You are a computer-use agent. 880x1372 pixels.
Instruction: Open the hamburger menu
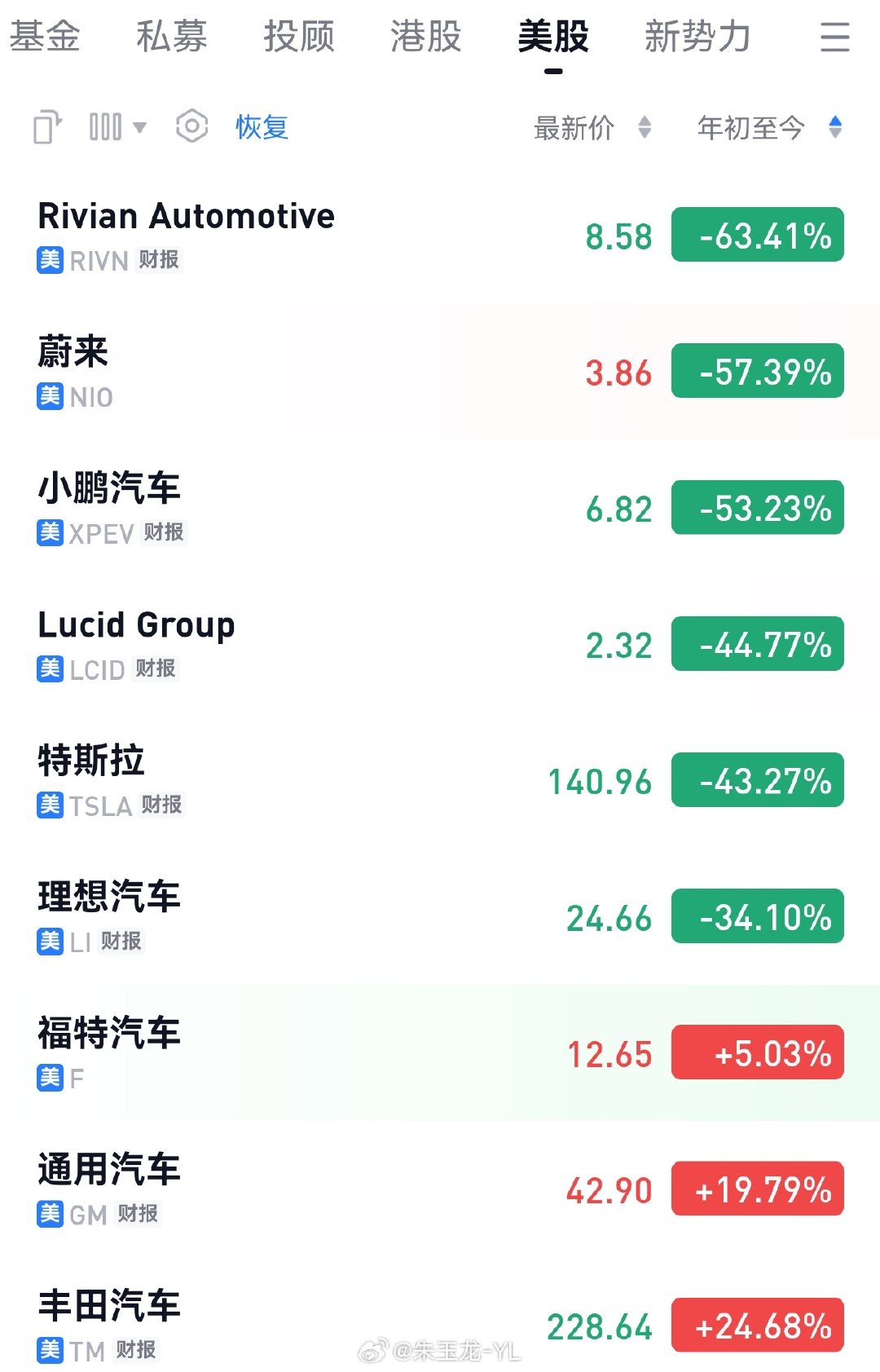tap(834, 37)
